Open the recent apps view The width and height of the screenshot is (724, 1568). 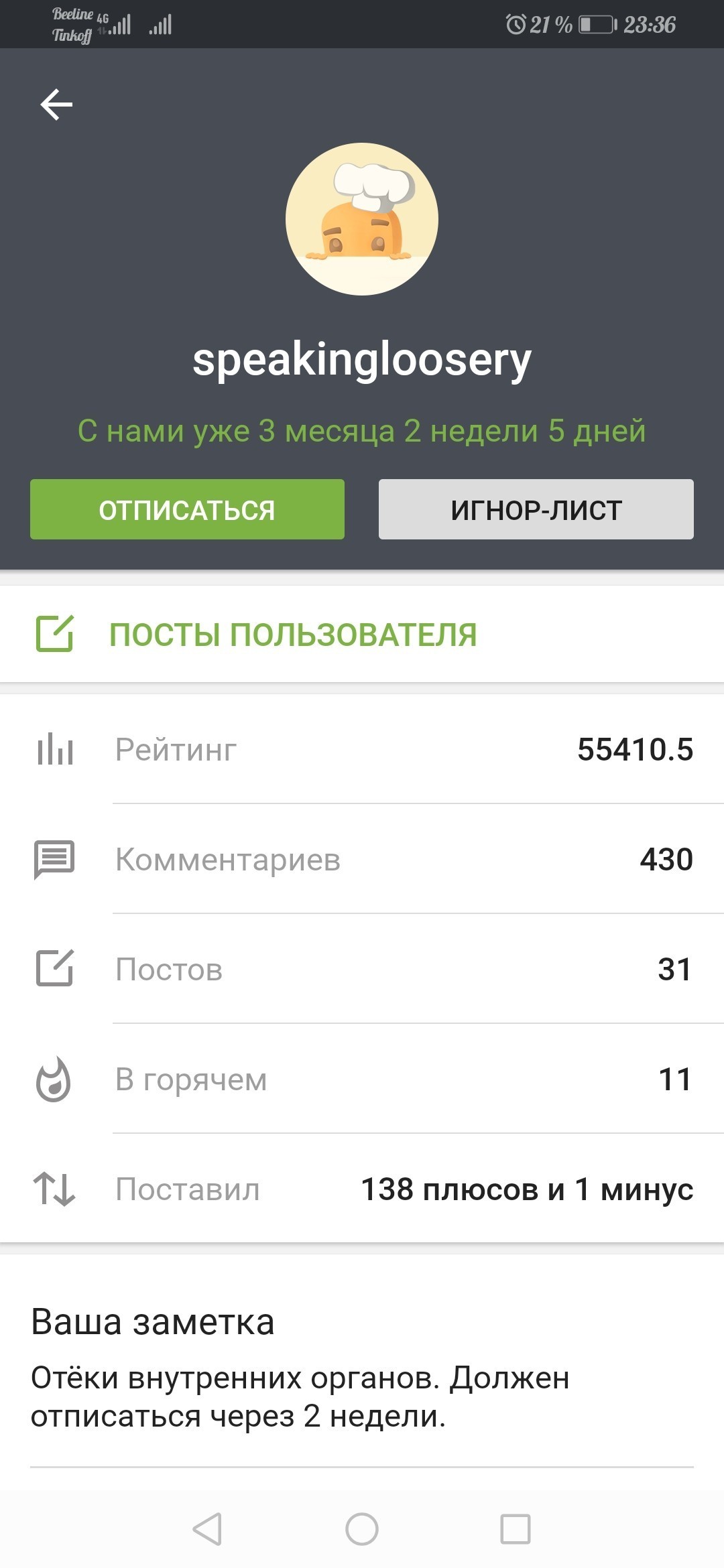[516, 1529]
